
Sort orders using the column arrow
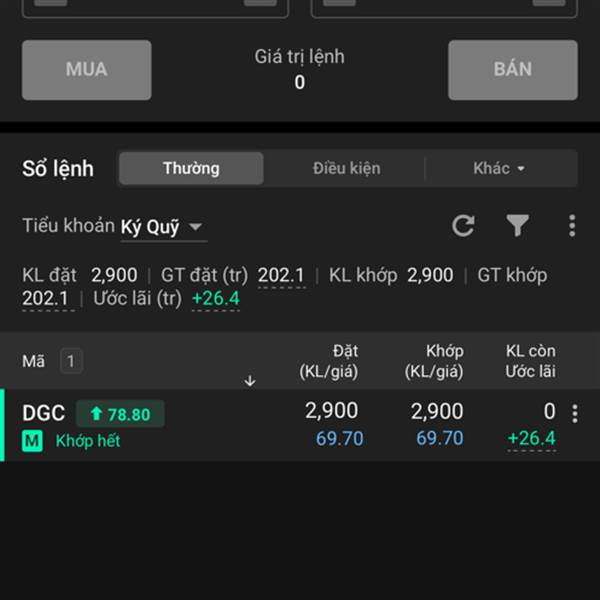[x=250, y=381]
